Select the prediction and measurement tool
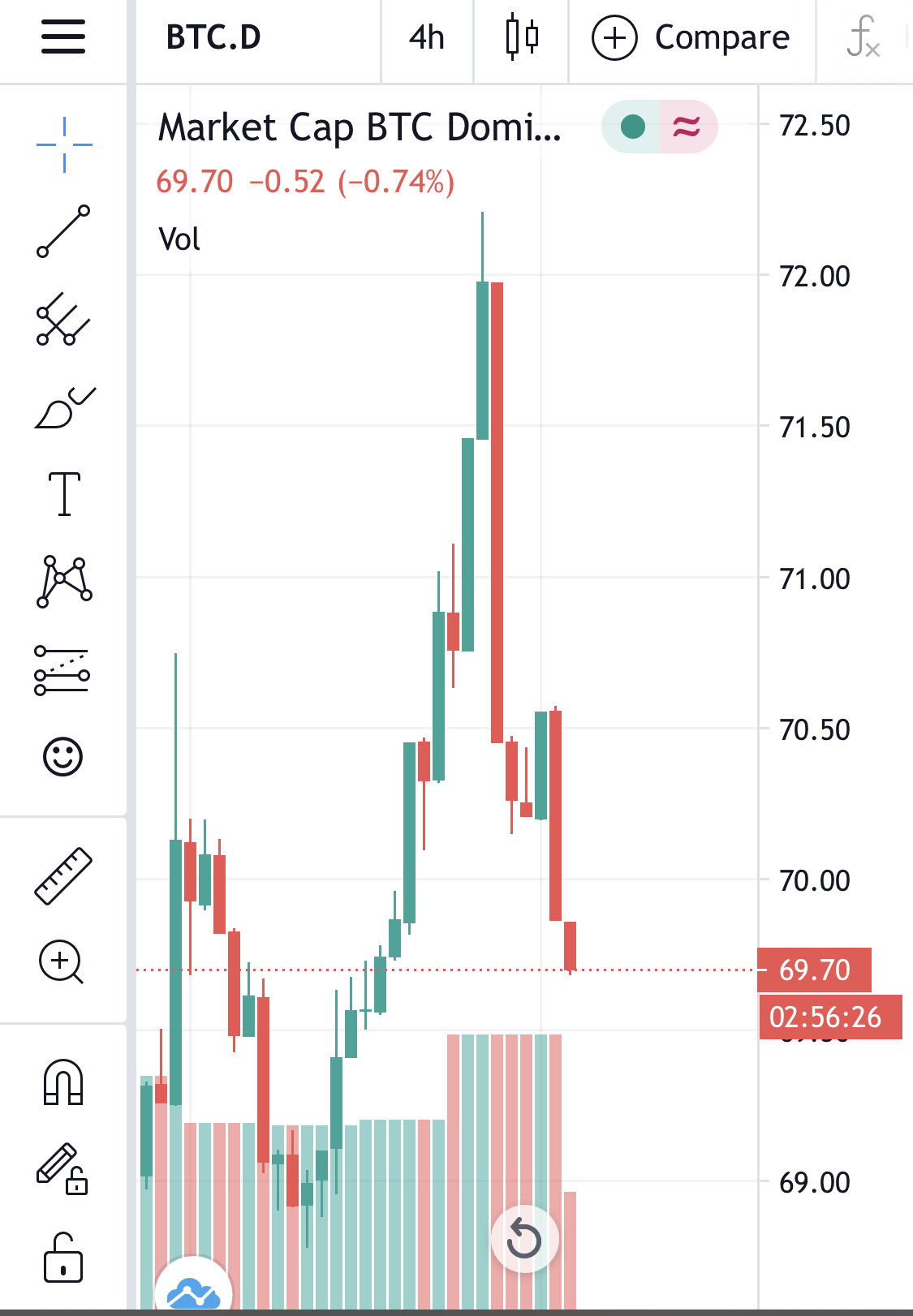The height and width of the screenshot is (1316, 913). click(x=62, y=670)
